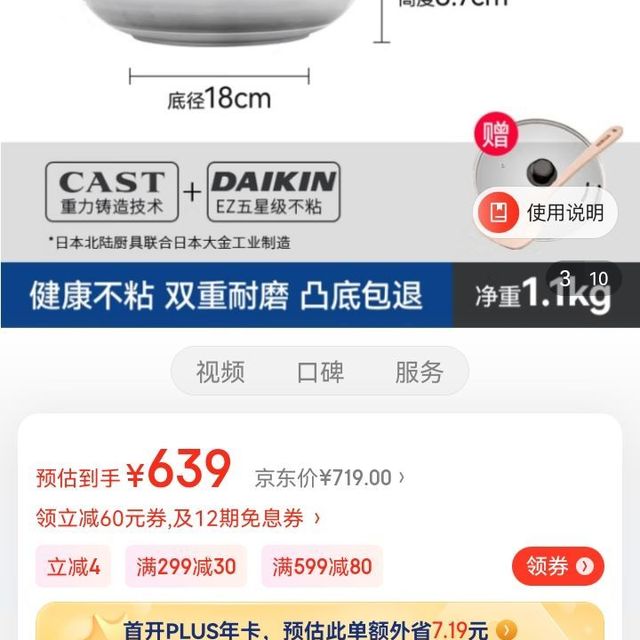Select the 满299减30 coupon chip
Viewport: 640px width, 640px height.
tap(183, 567)
